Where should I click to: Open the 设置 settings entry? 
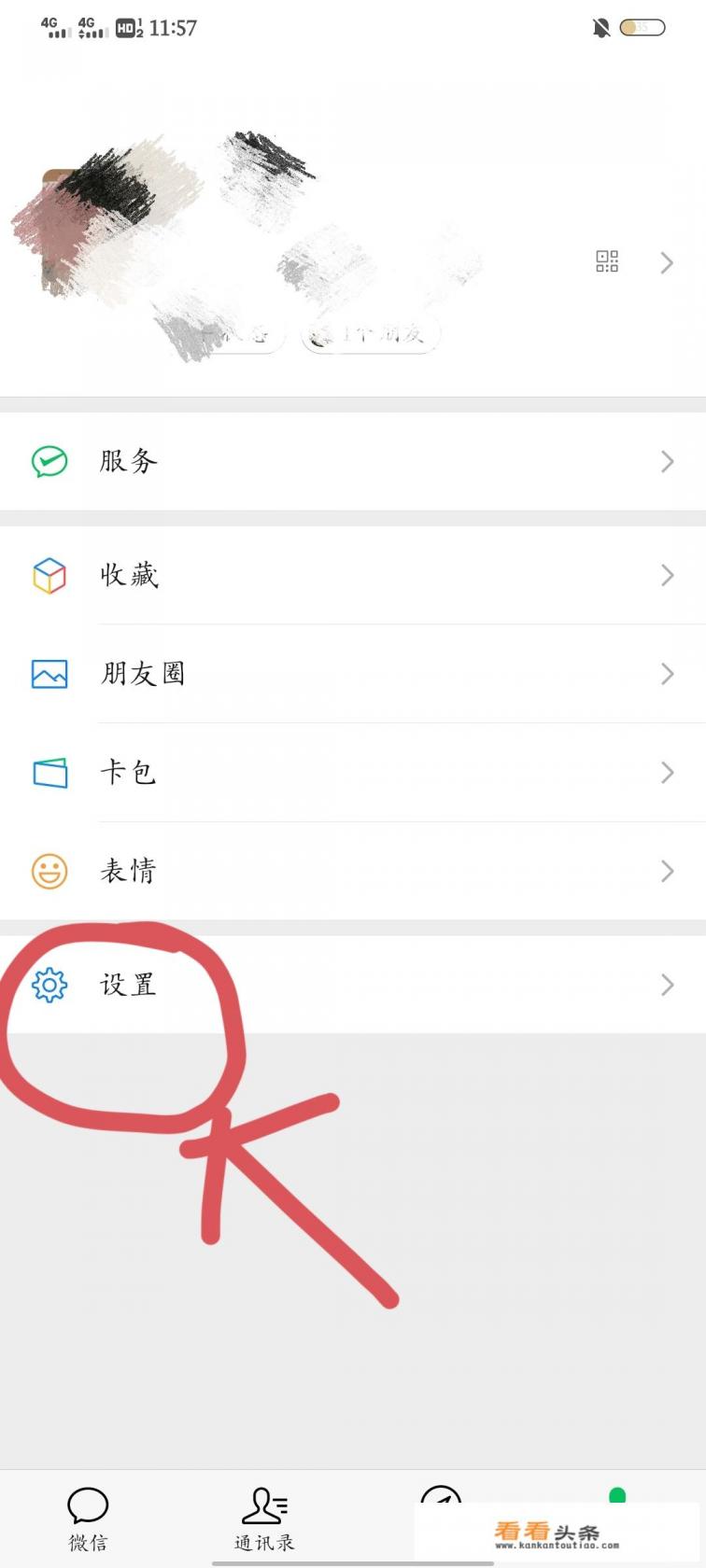point(129,984)
